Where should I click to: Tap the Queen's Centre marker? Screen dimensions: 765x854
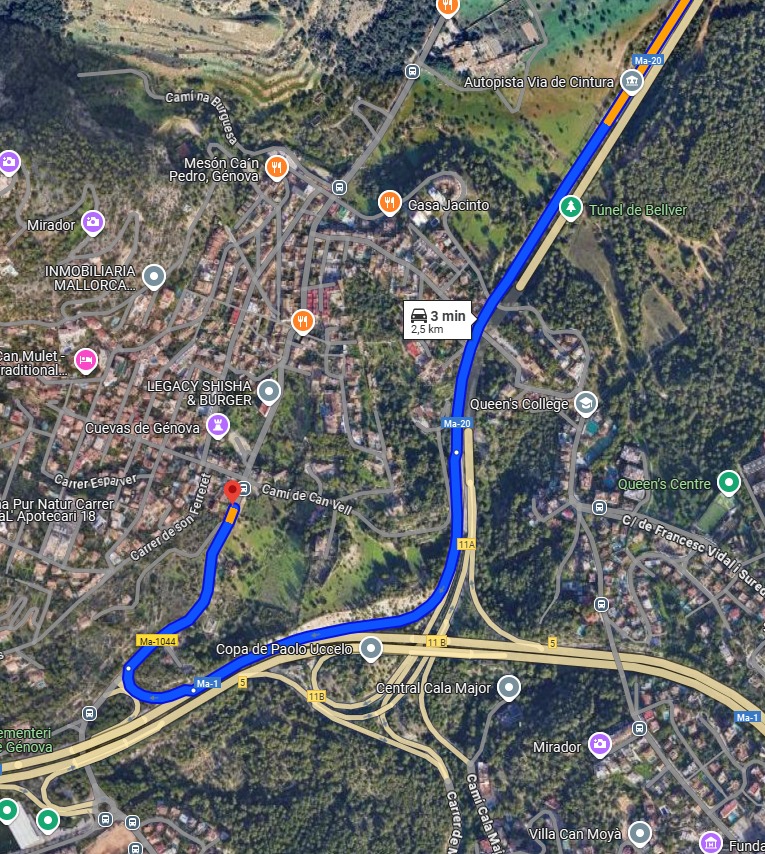click(729, 484)
